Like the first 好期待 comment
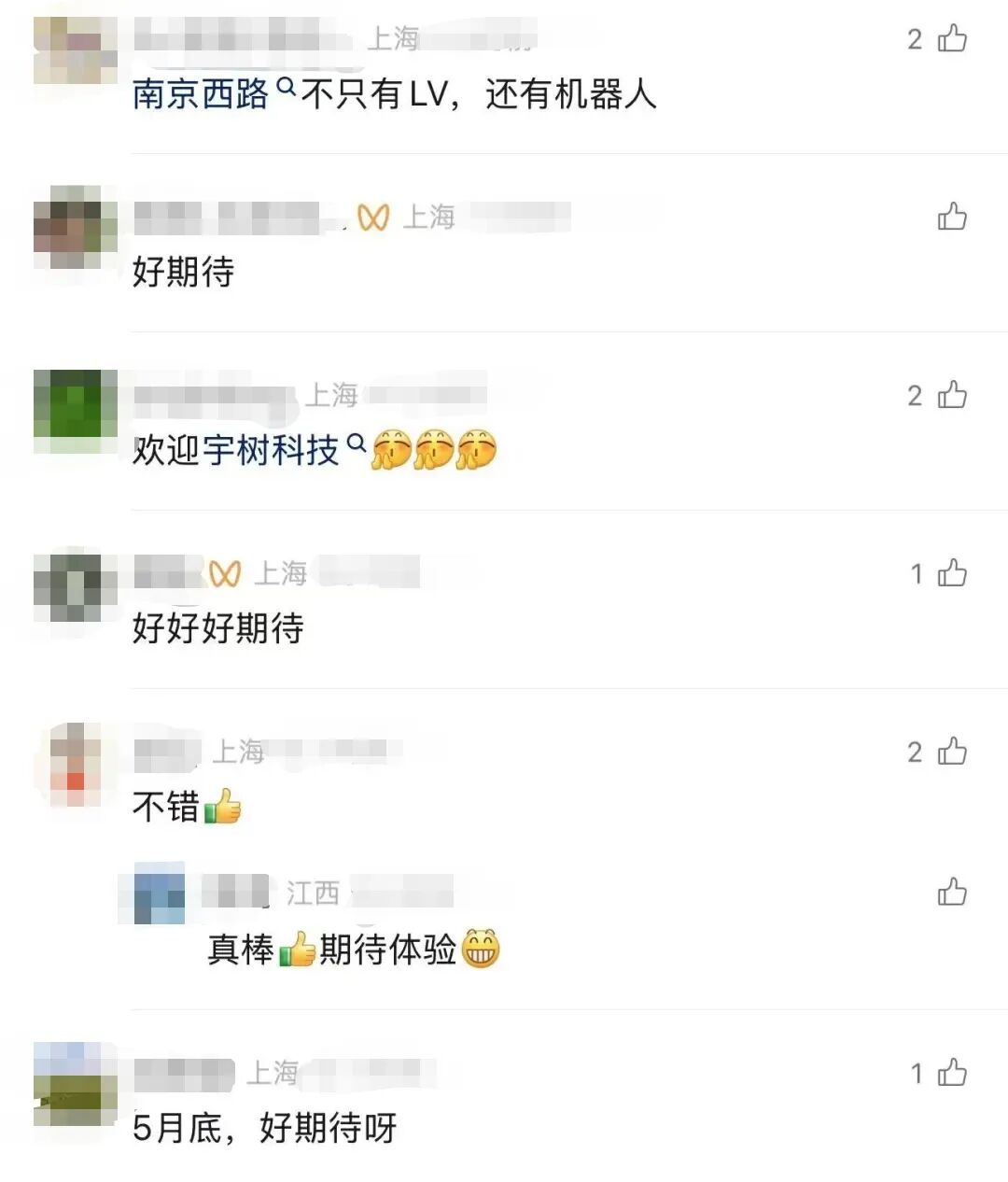Screen dimensions: 1008x1182 coord(951,218)
